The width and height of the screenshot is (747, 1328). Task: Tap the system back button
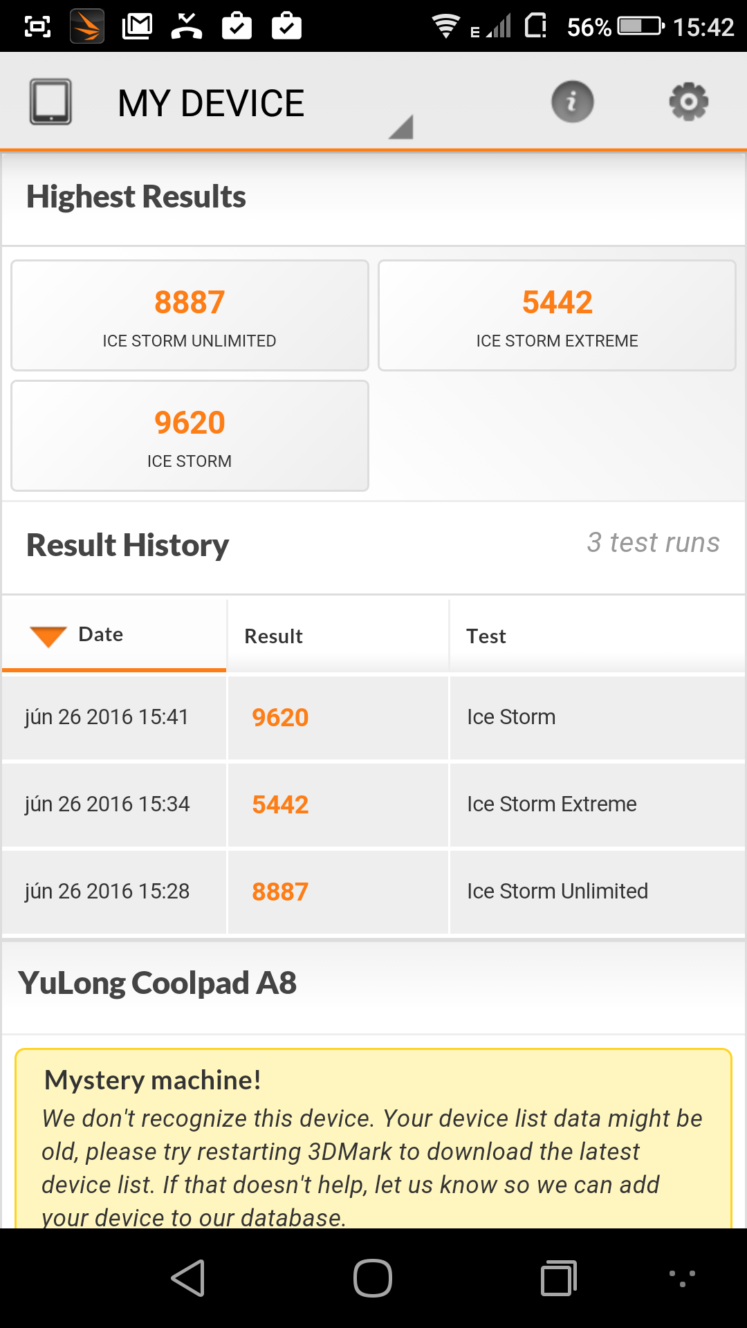(188, 1278)
